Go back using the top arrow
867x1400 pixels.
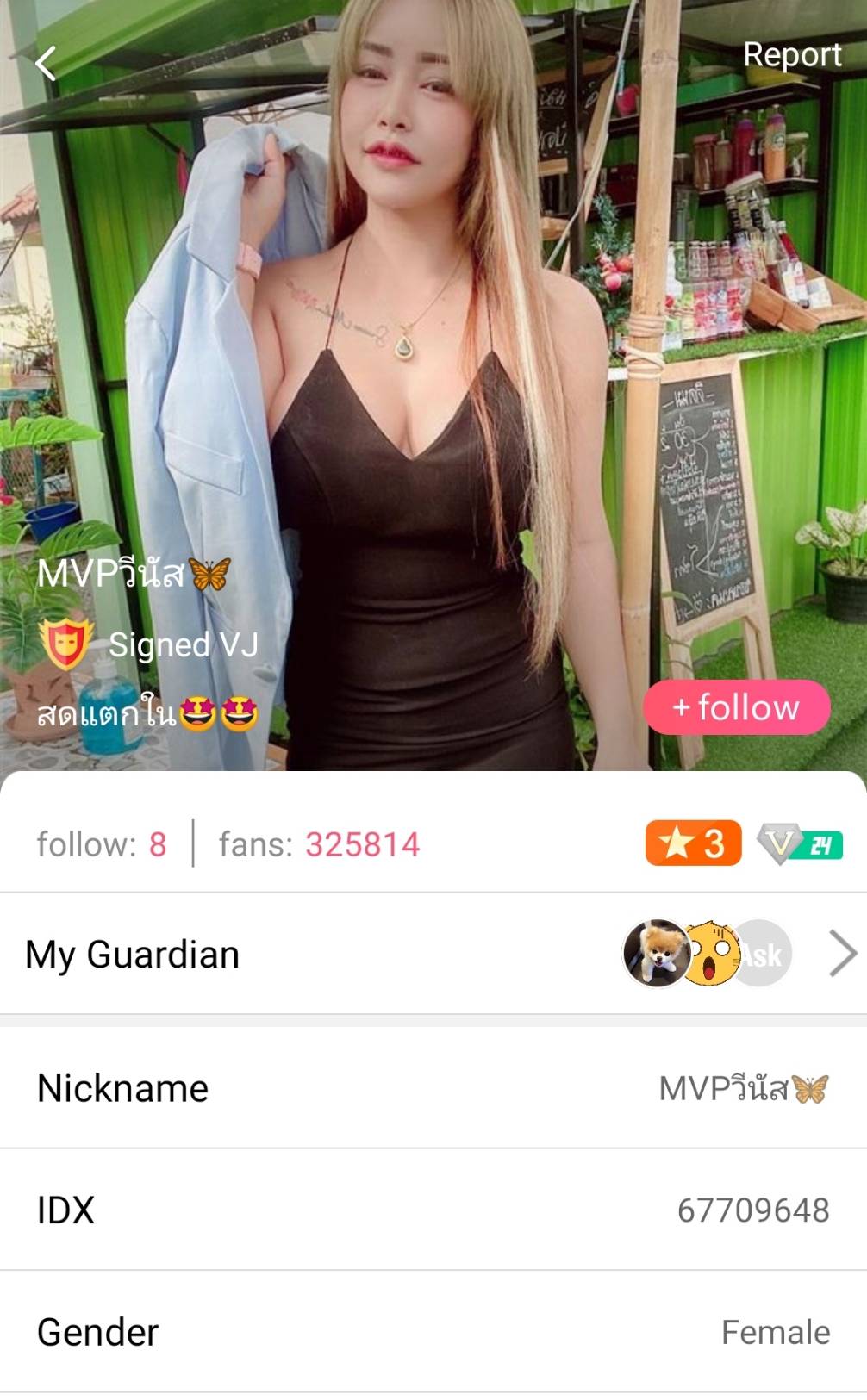[x=47, y=63]
